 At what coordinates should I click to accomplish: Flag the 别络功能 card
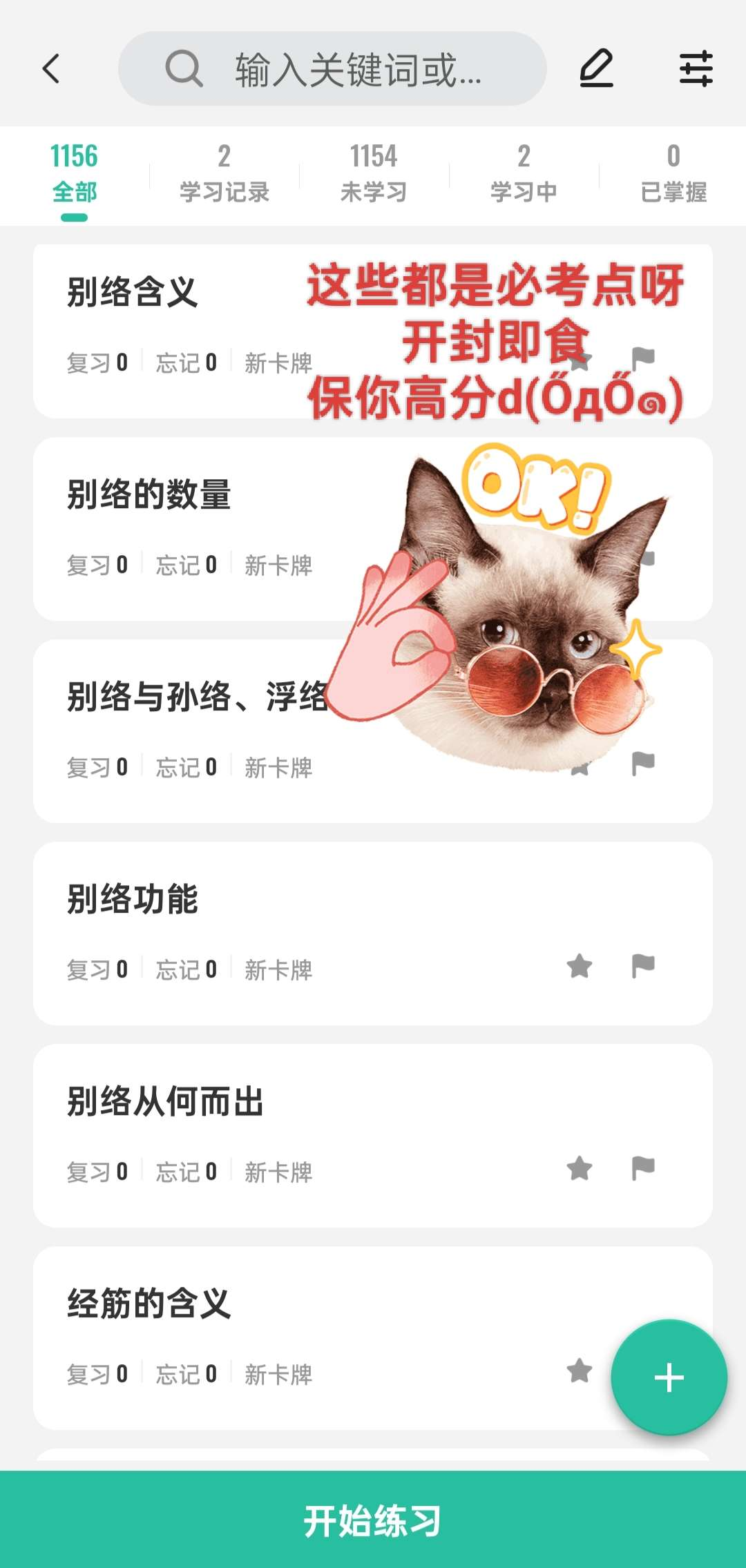[x=643, y=966]
